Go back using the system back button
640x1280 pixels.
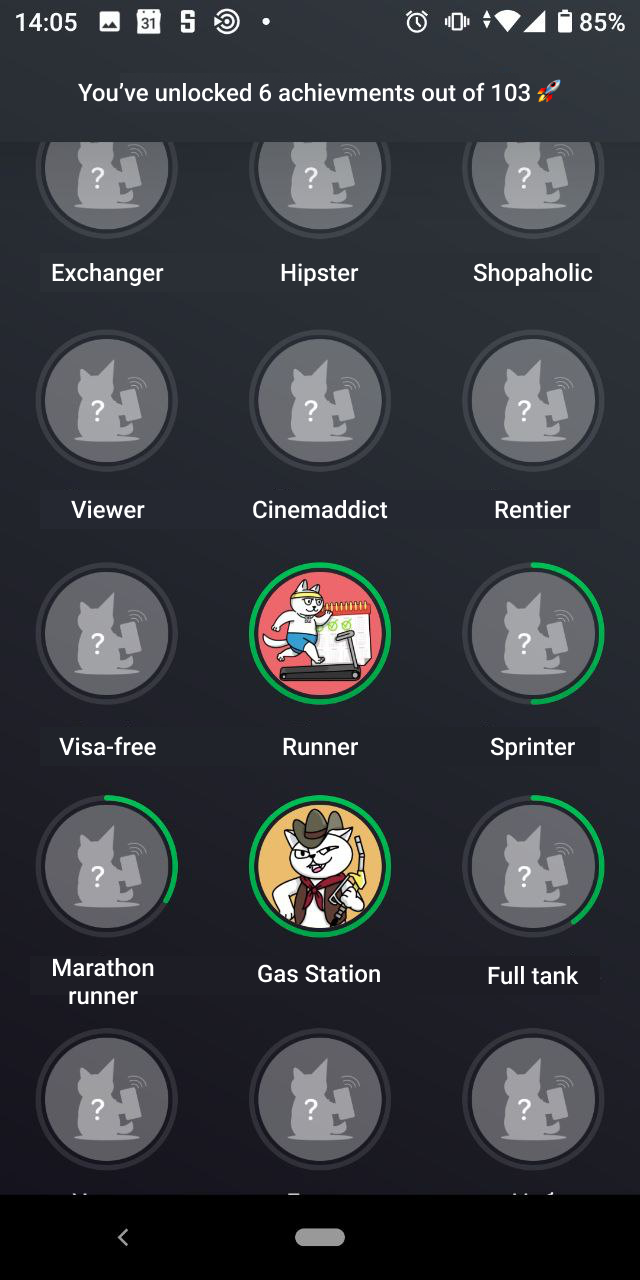(123, 1238)
